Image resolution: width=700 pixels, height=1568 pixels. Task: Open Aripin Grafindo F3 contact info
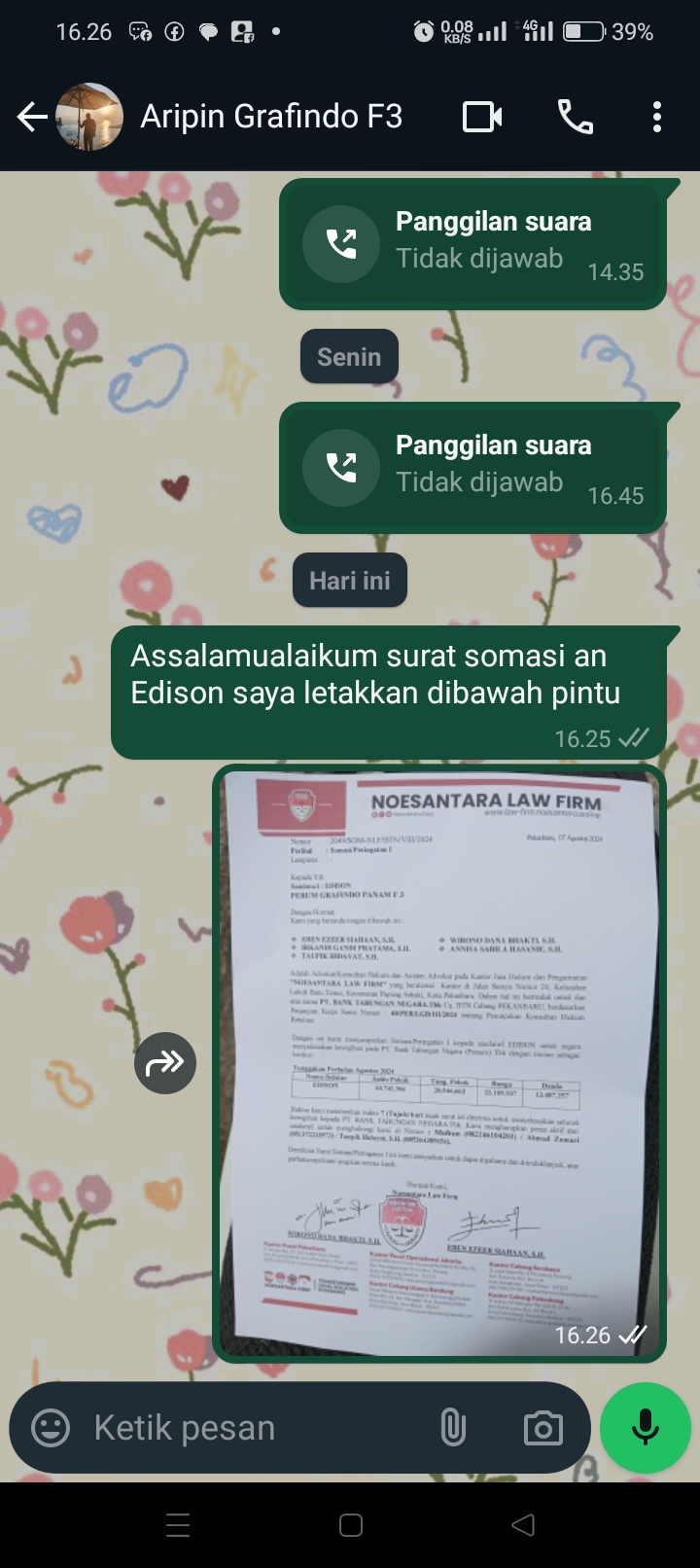click(x=270, y=117)
